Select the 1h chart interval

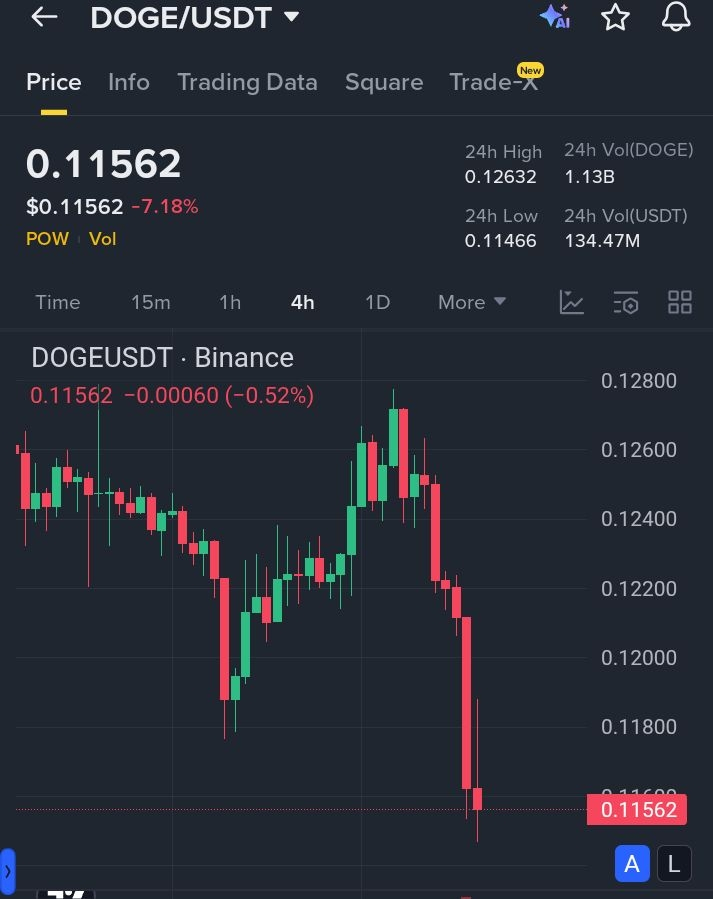click(230, 302)
